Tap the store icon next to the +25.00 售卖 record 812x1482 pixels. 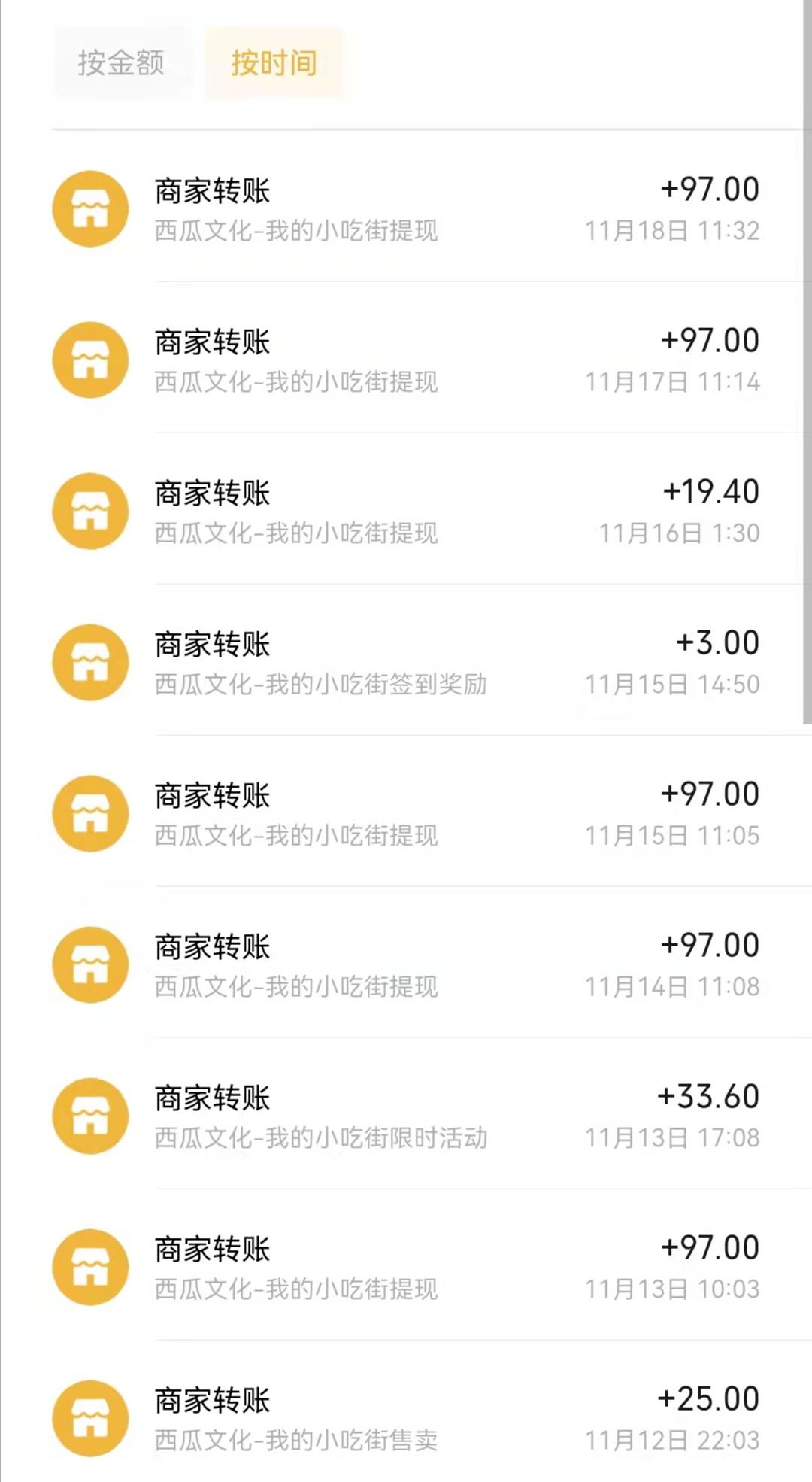coord(89,1419)
